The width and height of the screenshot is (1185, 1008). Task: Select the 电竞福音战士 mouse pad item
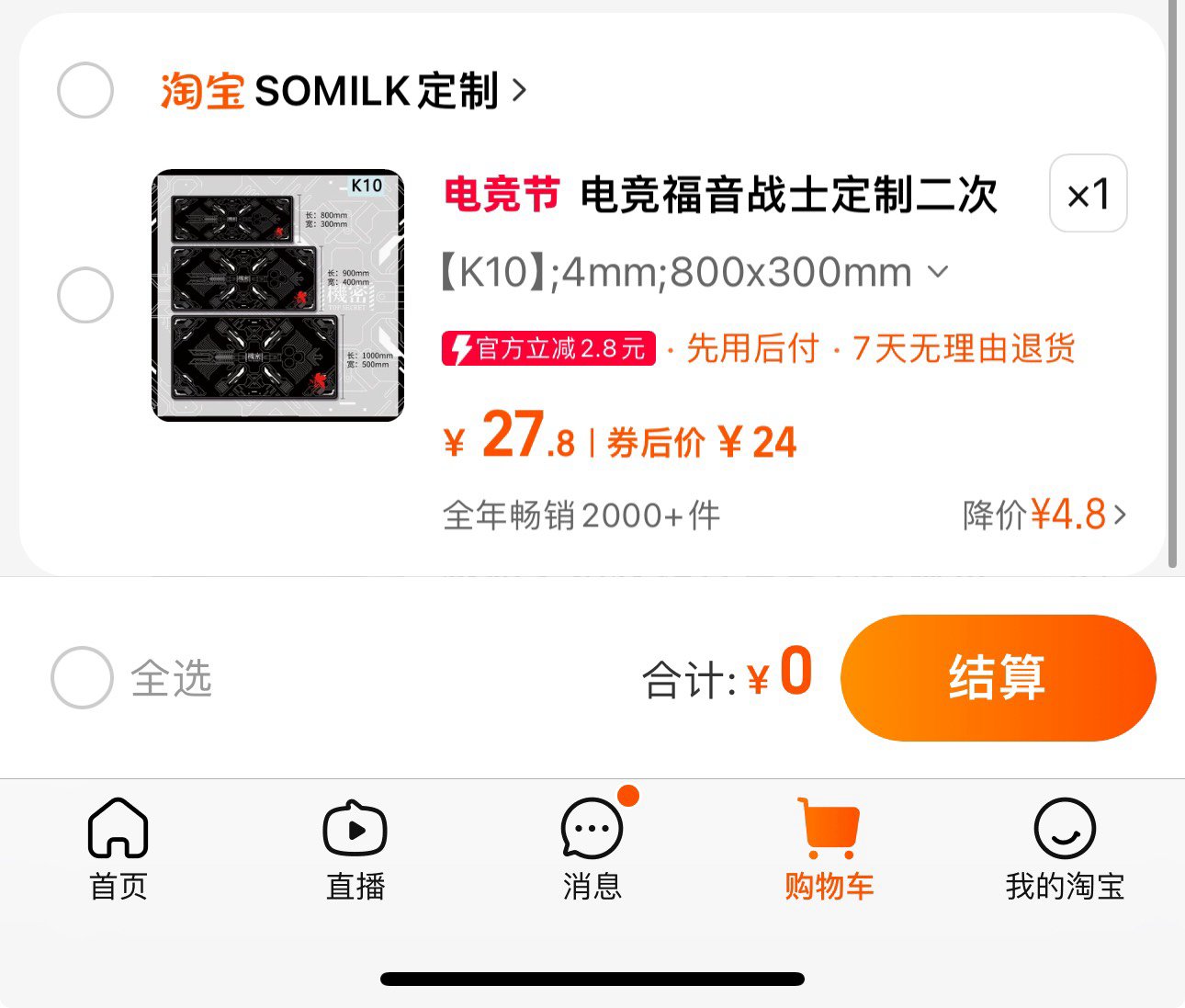pyautogui.click(x=85, y=295)
